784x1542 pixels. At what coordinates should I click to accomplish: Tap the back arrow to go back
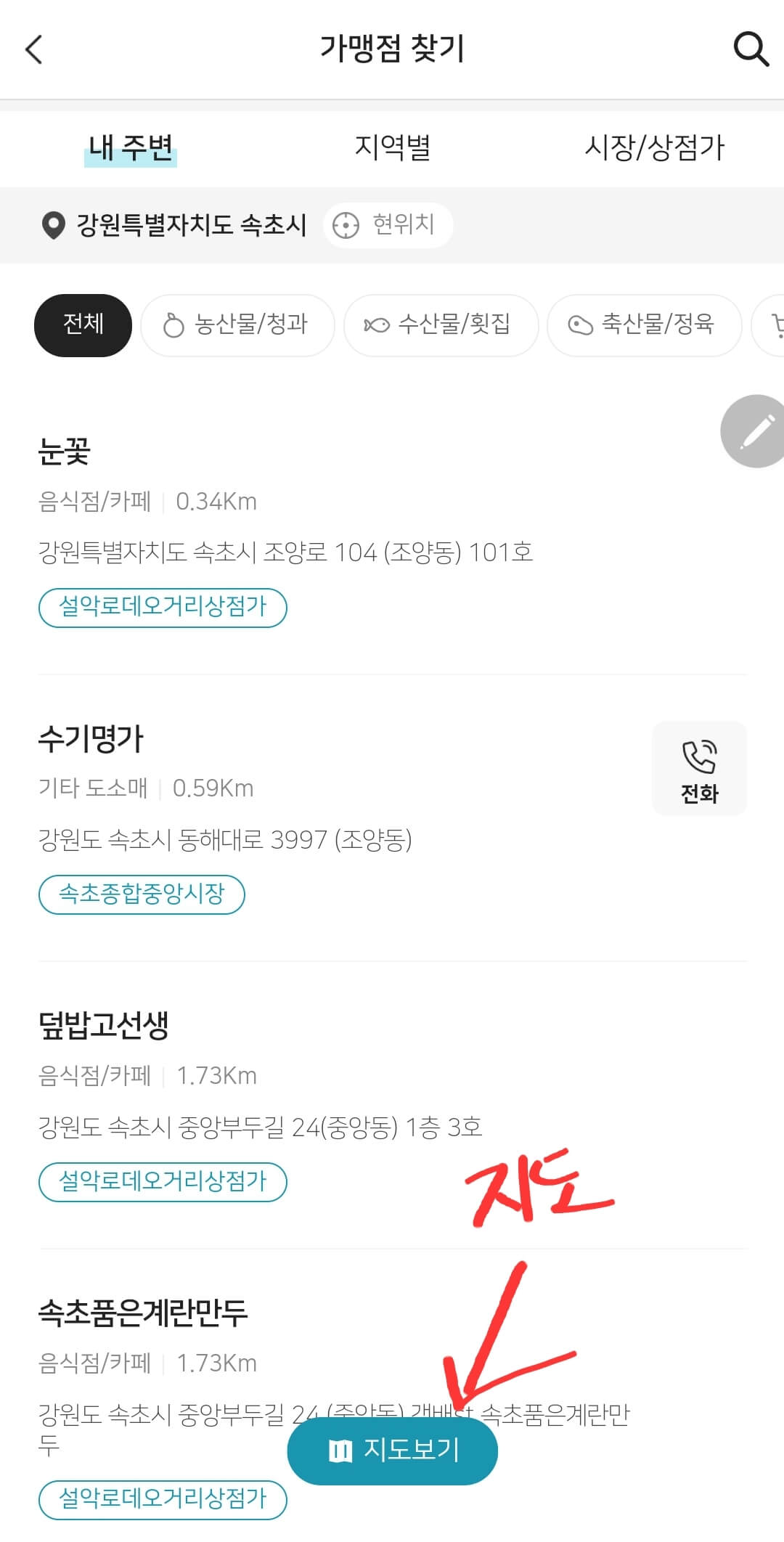tap(33, 49)
